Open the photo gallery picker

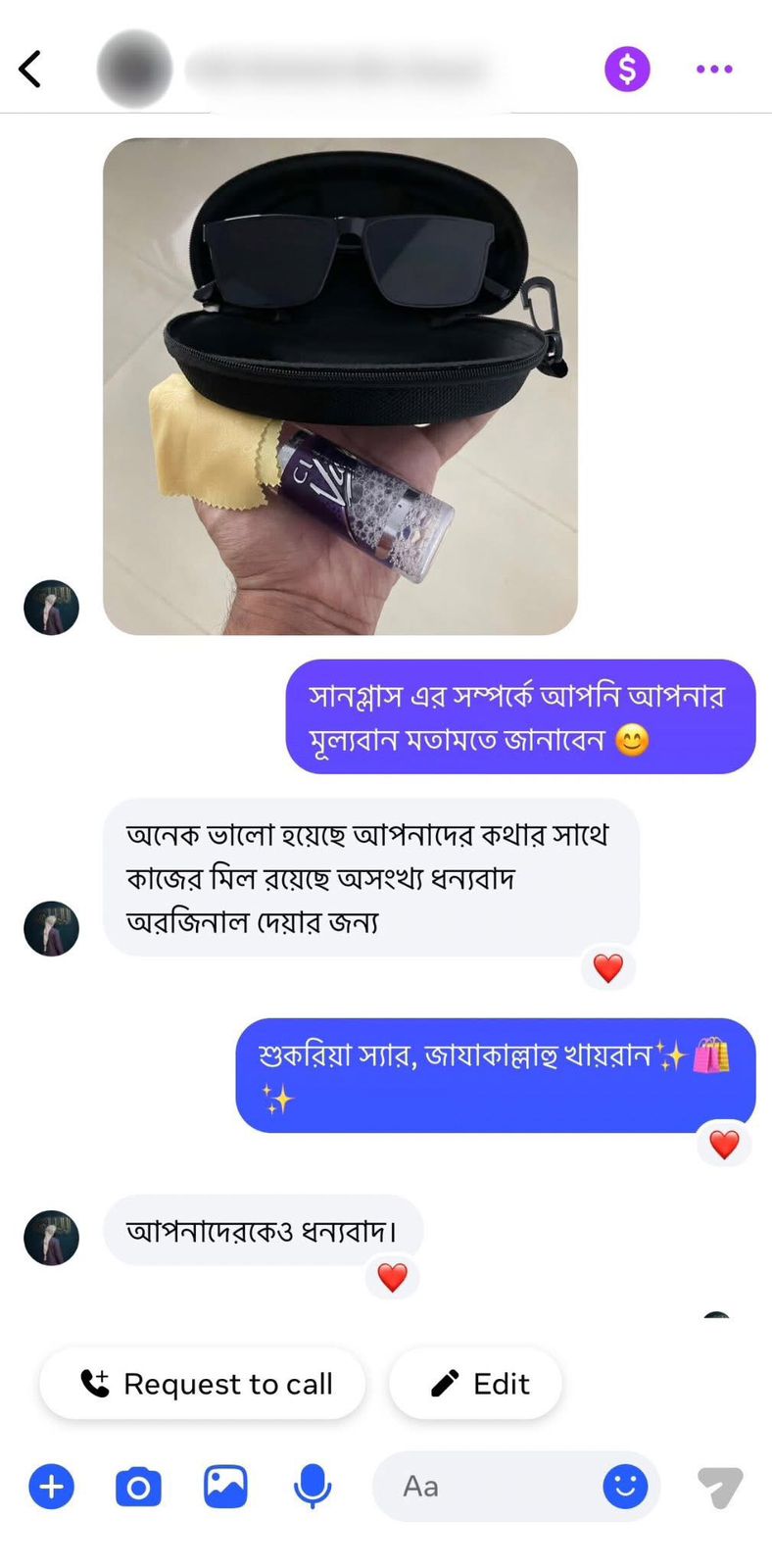click(x=225, y=1487)
